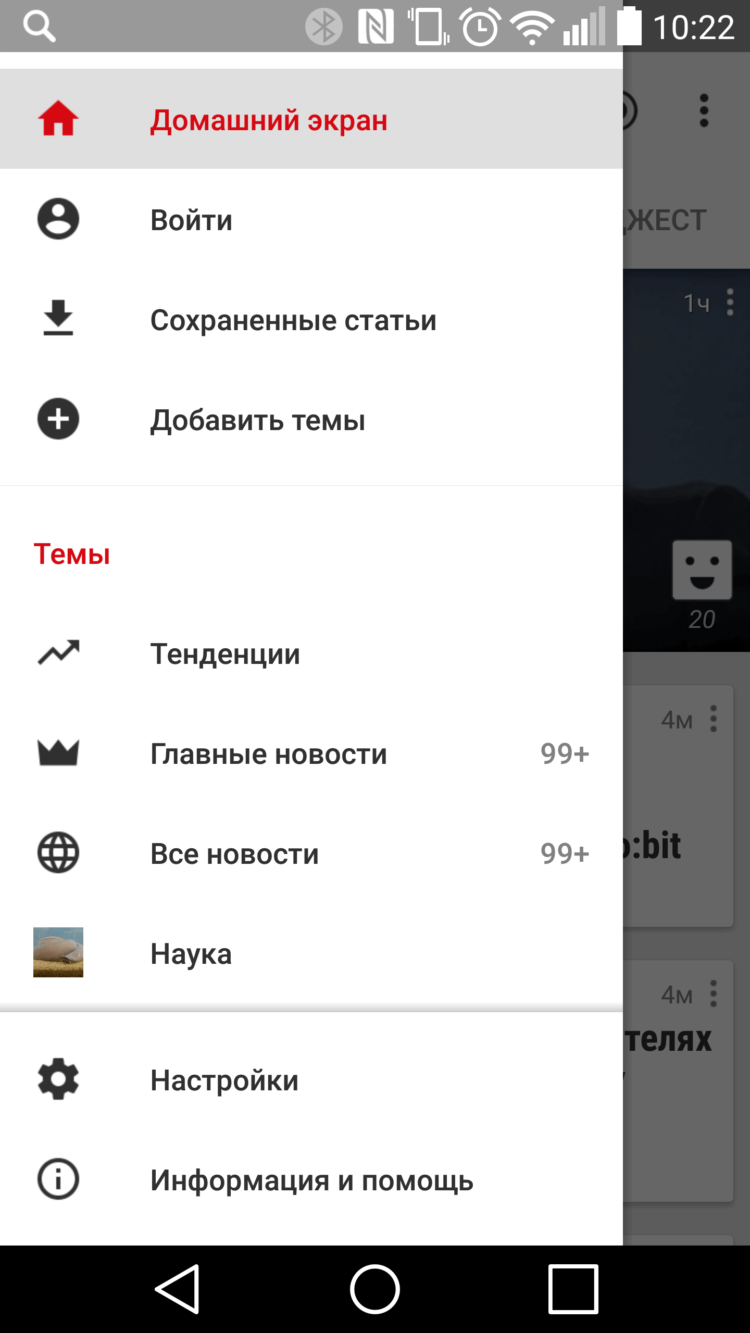Select the info icon beside Информация и помощь
This screenshot has width=750, height=1333.
(57, 1178)
